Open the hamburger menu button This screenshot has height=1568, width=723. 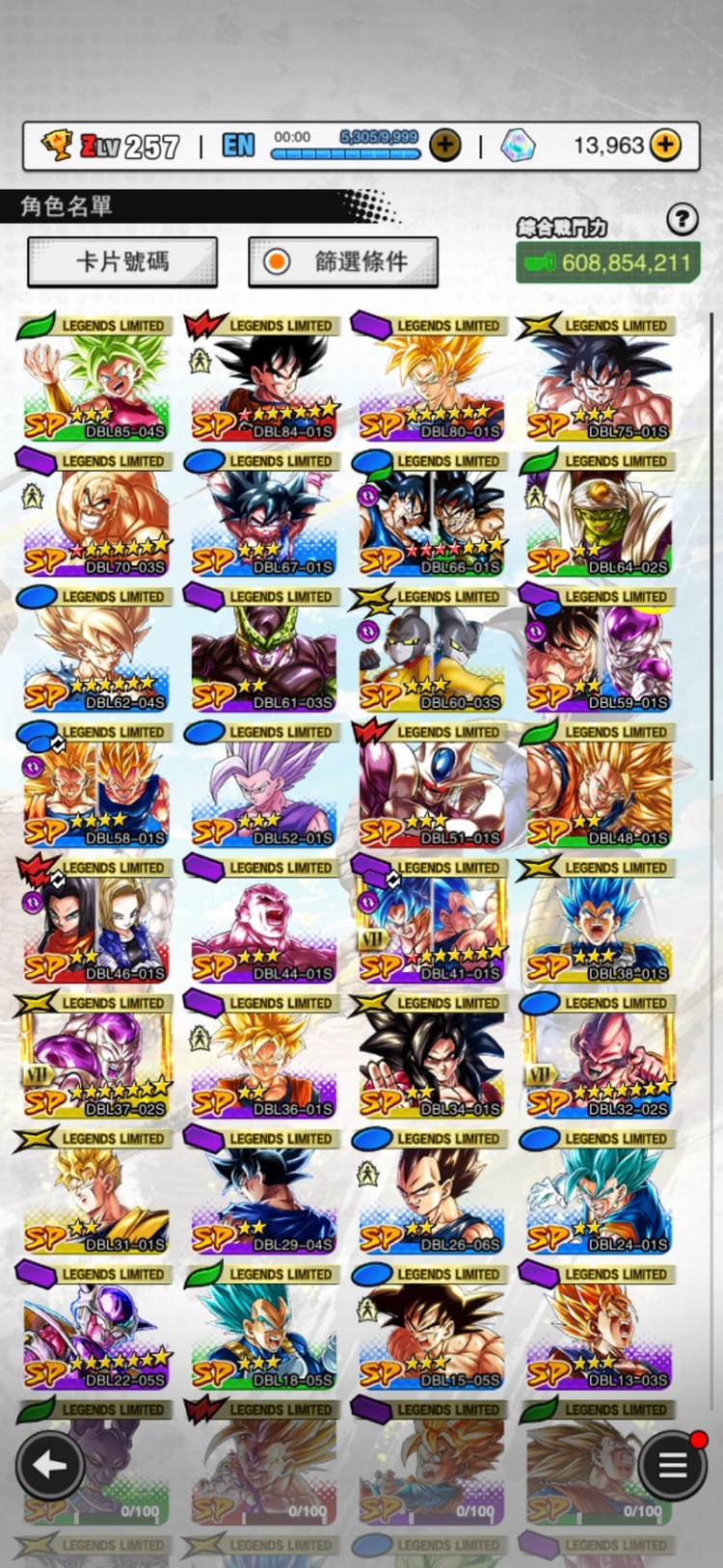pos(672,1466)
